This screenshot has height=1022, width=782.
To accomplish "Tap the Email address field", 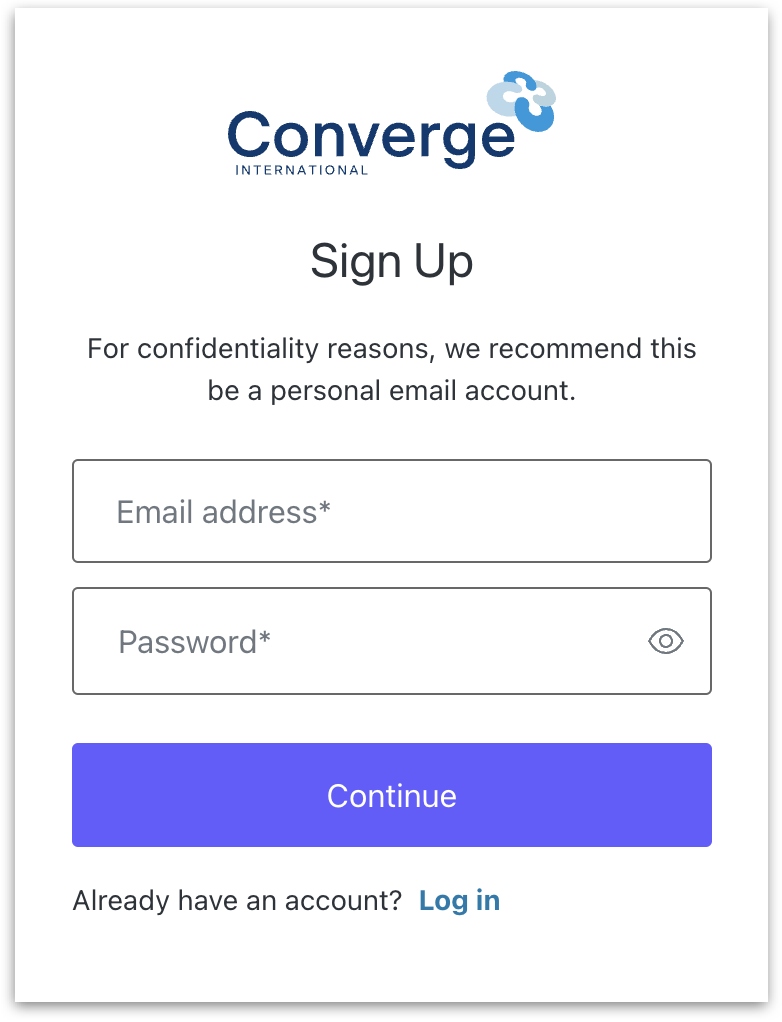I will [x=391, y=511].
